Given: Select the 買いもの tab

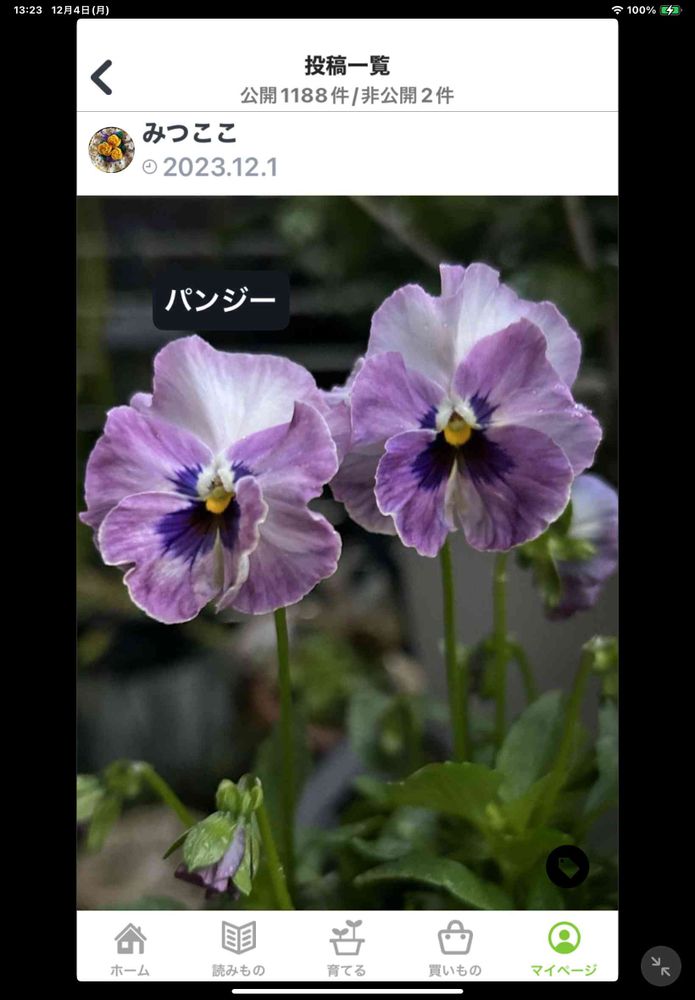Looking at the screenshot, I should (x=455, y=949).
